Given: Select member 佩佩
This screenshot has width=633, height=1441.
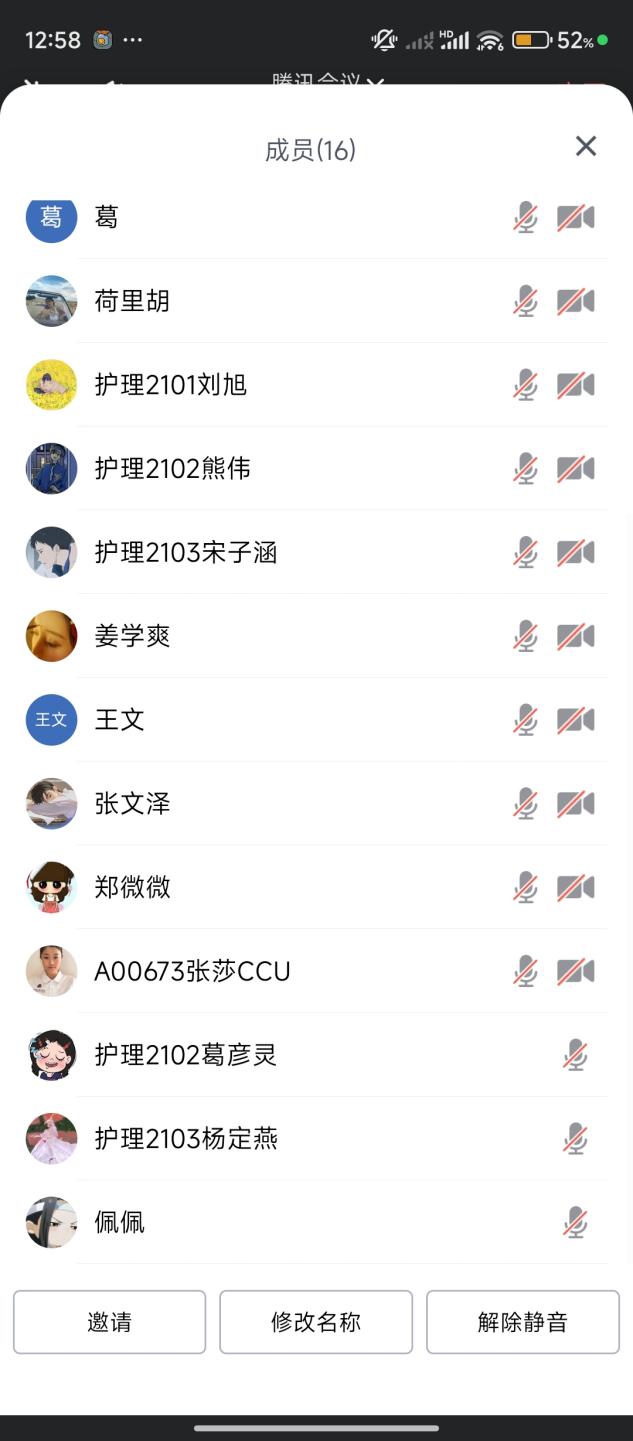Looking at the screenshot, I should (x=119, y=1222).
